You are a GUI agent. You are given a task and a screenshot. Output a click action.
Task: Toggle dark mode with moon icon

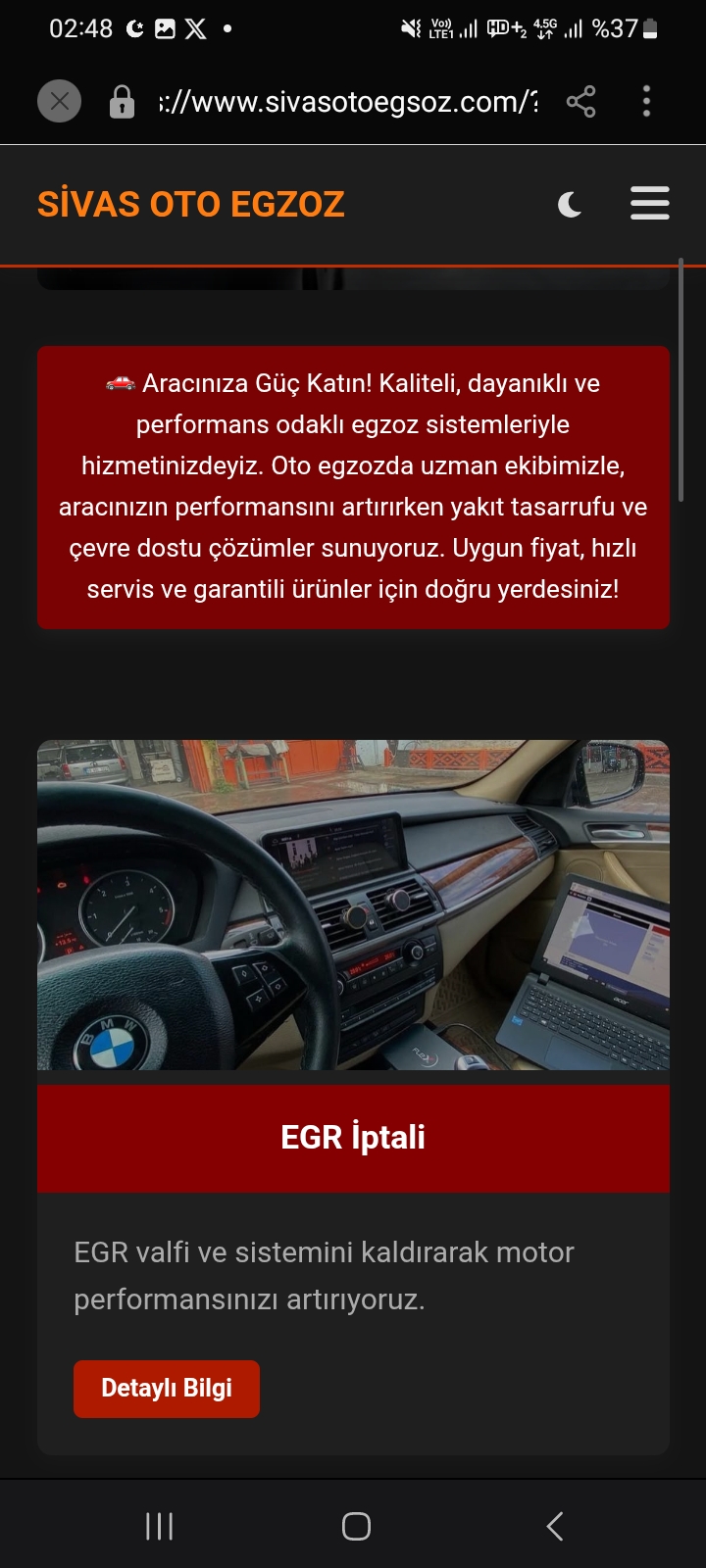(x=570, y=204)
